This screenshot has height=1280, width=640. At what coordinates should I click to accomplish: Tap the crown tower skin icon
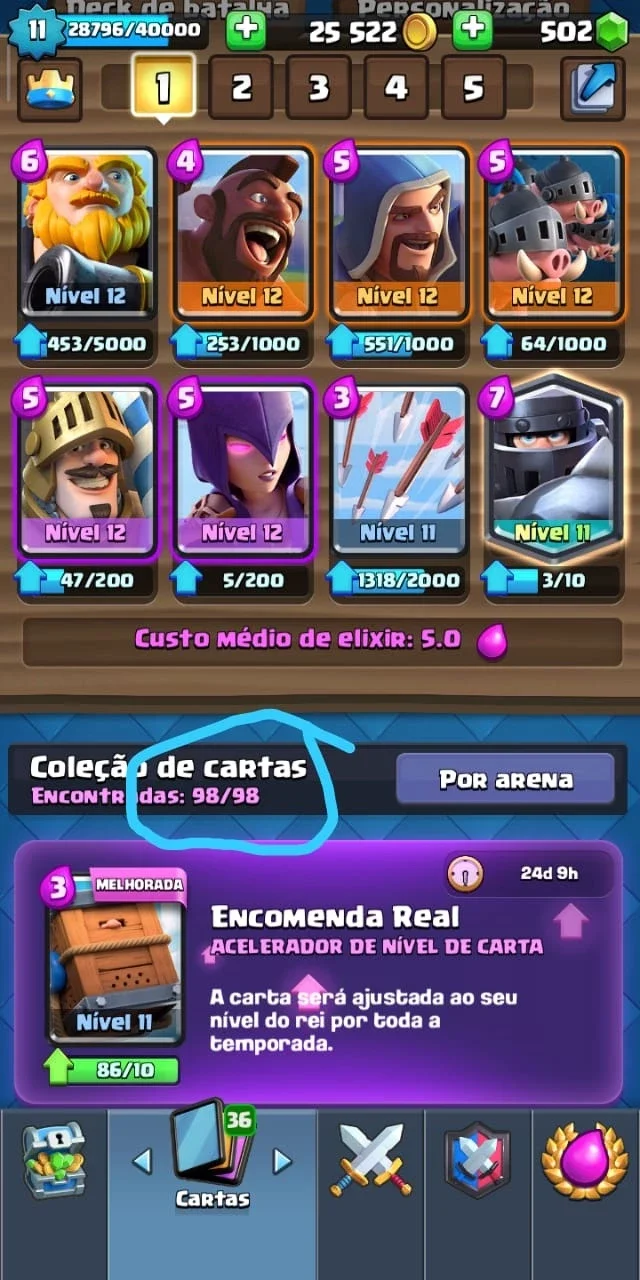[x=50, y=88]
